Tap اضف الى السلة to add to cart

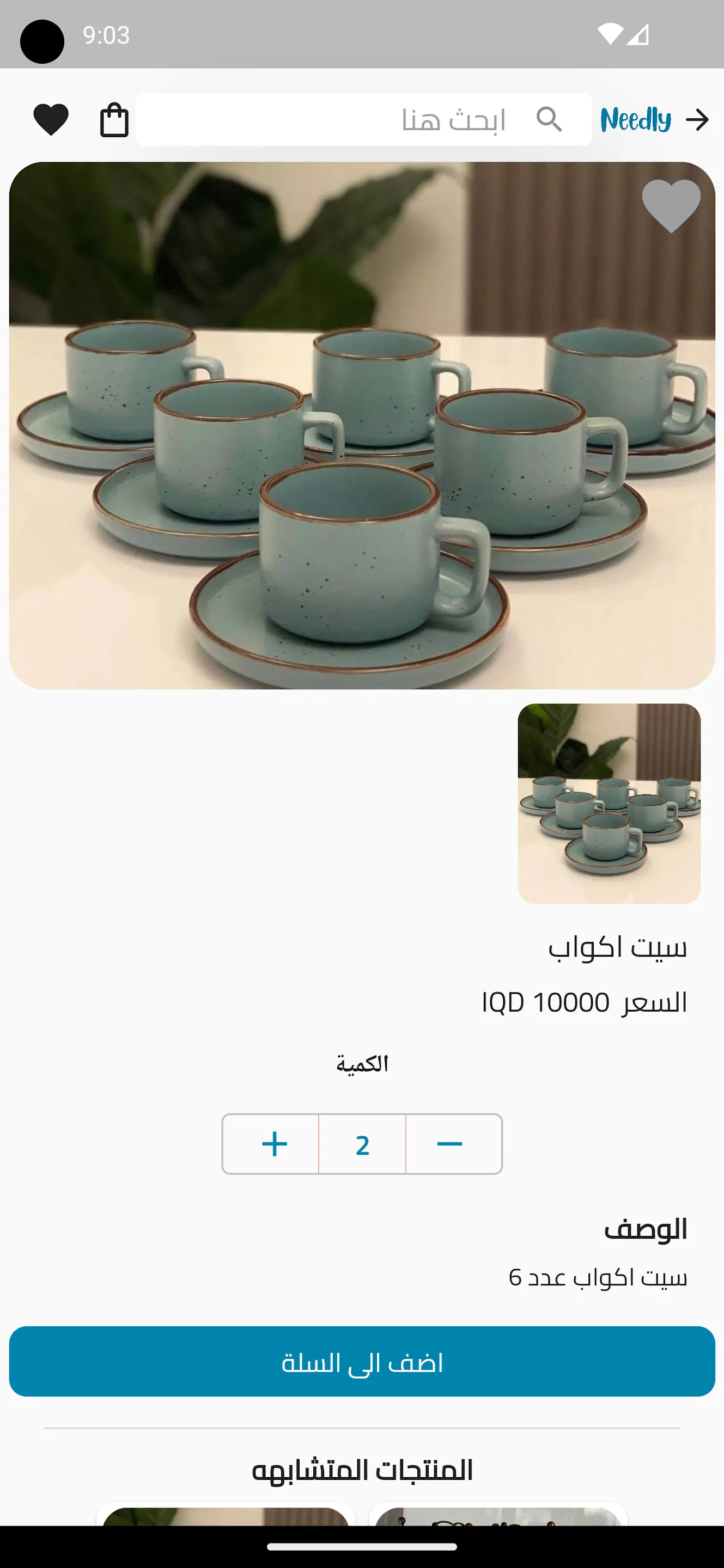[362, 1362]
